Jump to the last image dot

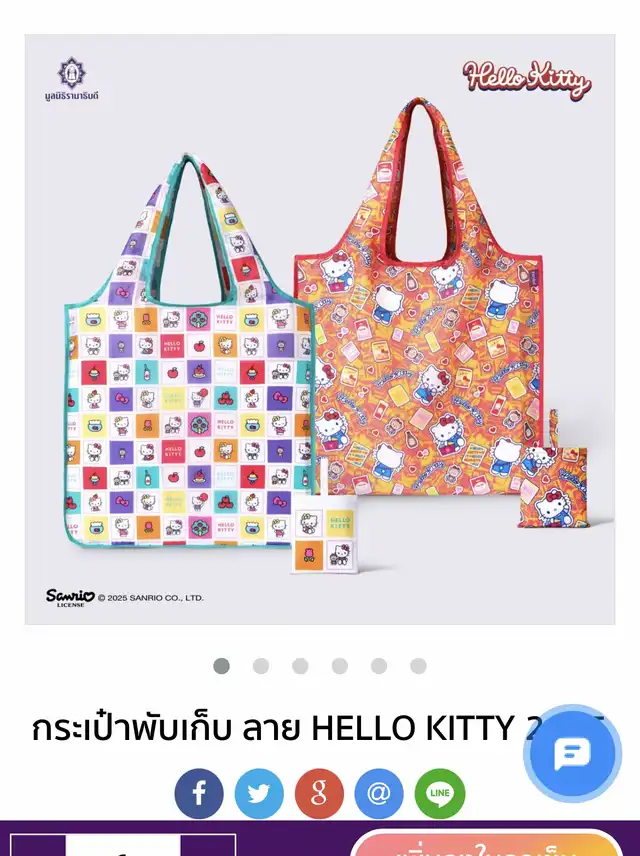tap(418, 666)
